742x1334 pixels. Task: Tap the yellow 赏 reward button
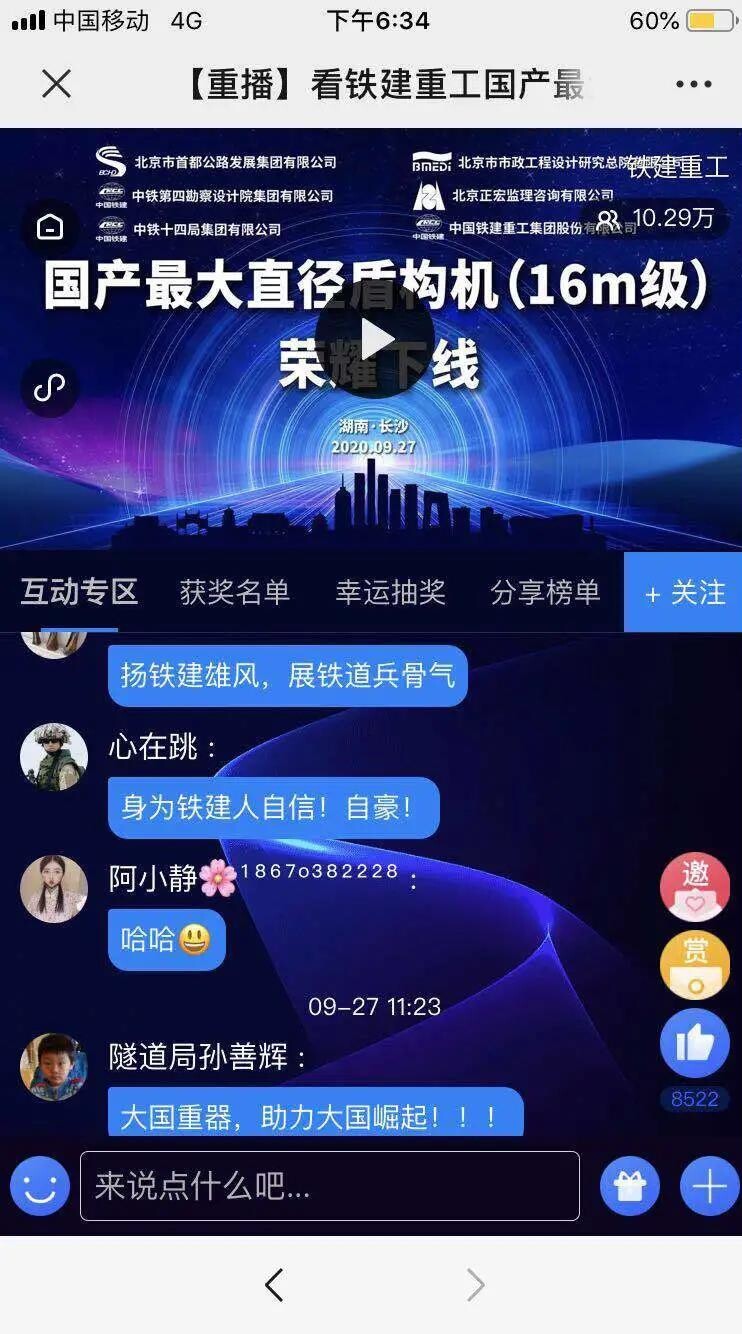[695, 965]
